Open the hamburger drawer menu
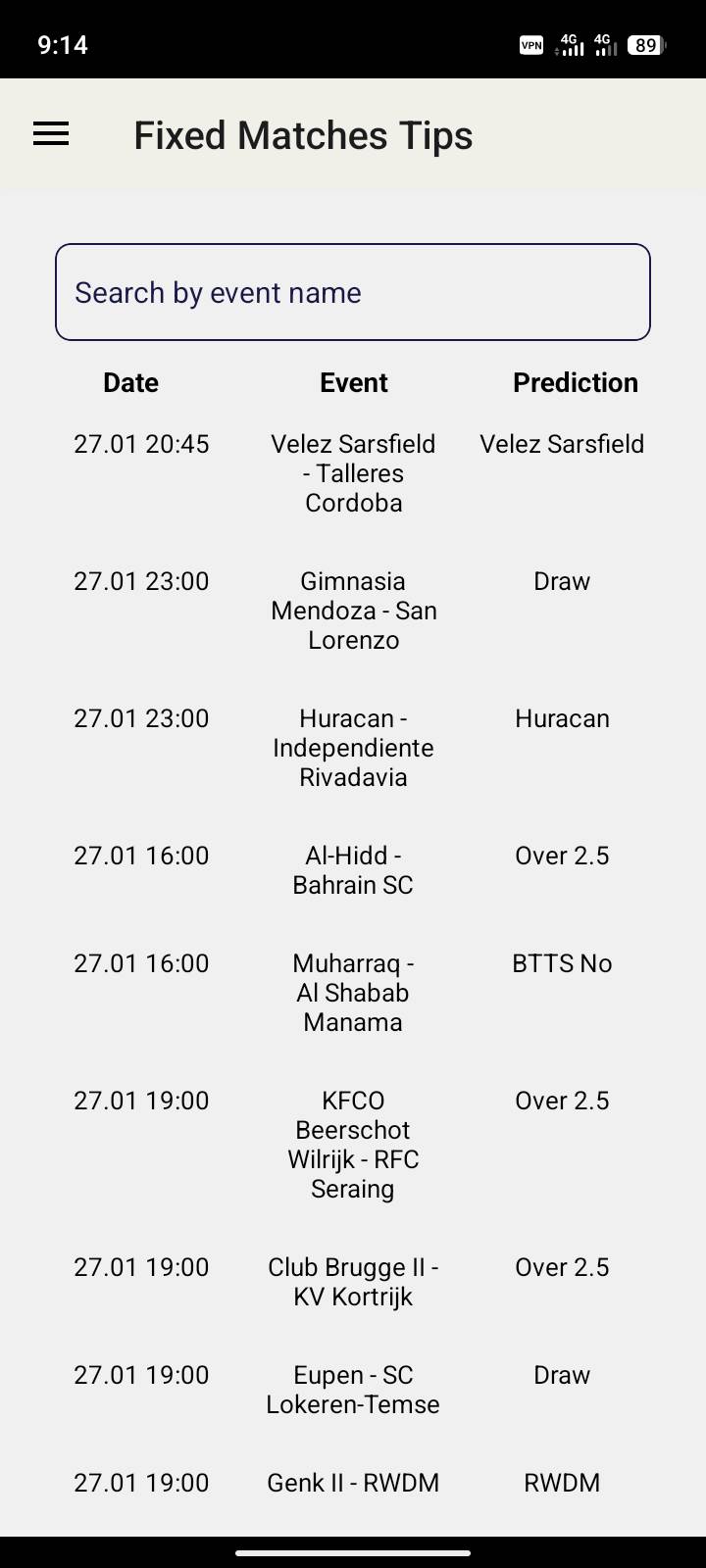Viewport: 706px width, 1568px height. coord(51,134)
